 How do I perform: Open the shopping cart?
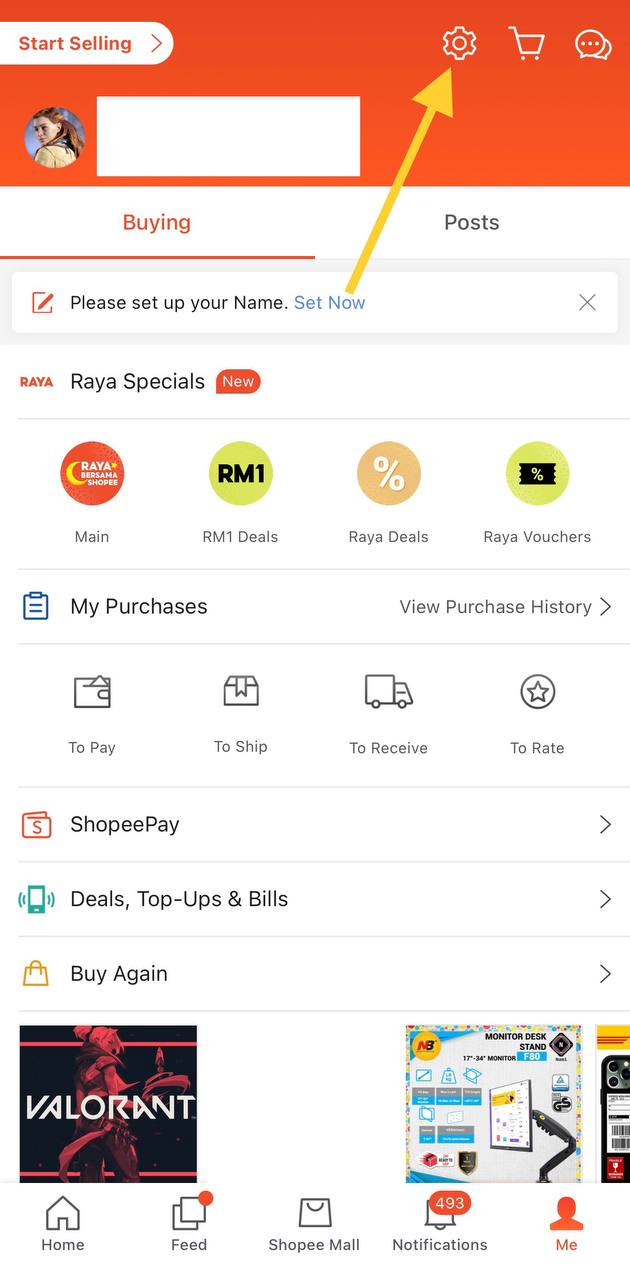click(x=526, y=44)
